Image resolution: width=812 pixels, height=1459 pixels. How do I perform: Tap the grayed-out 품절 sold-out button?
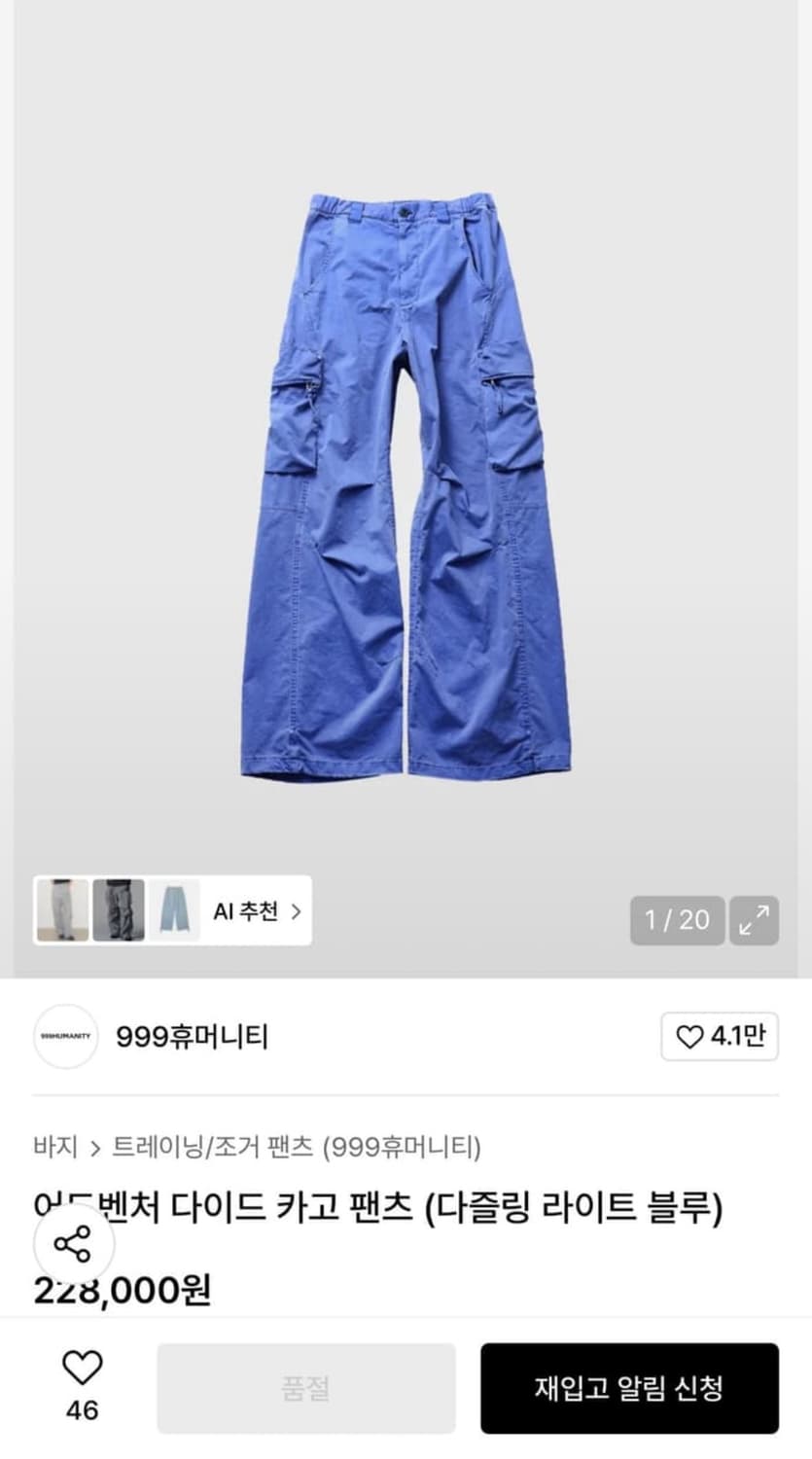tap(306, 1389)
